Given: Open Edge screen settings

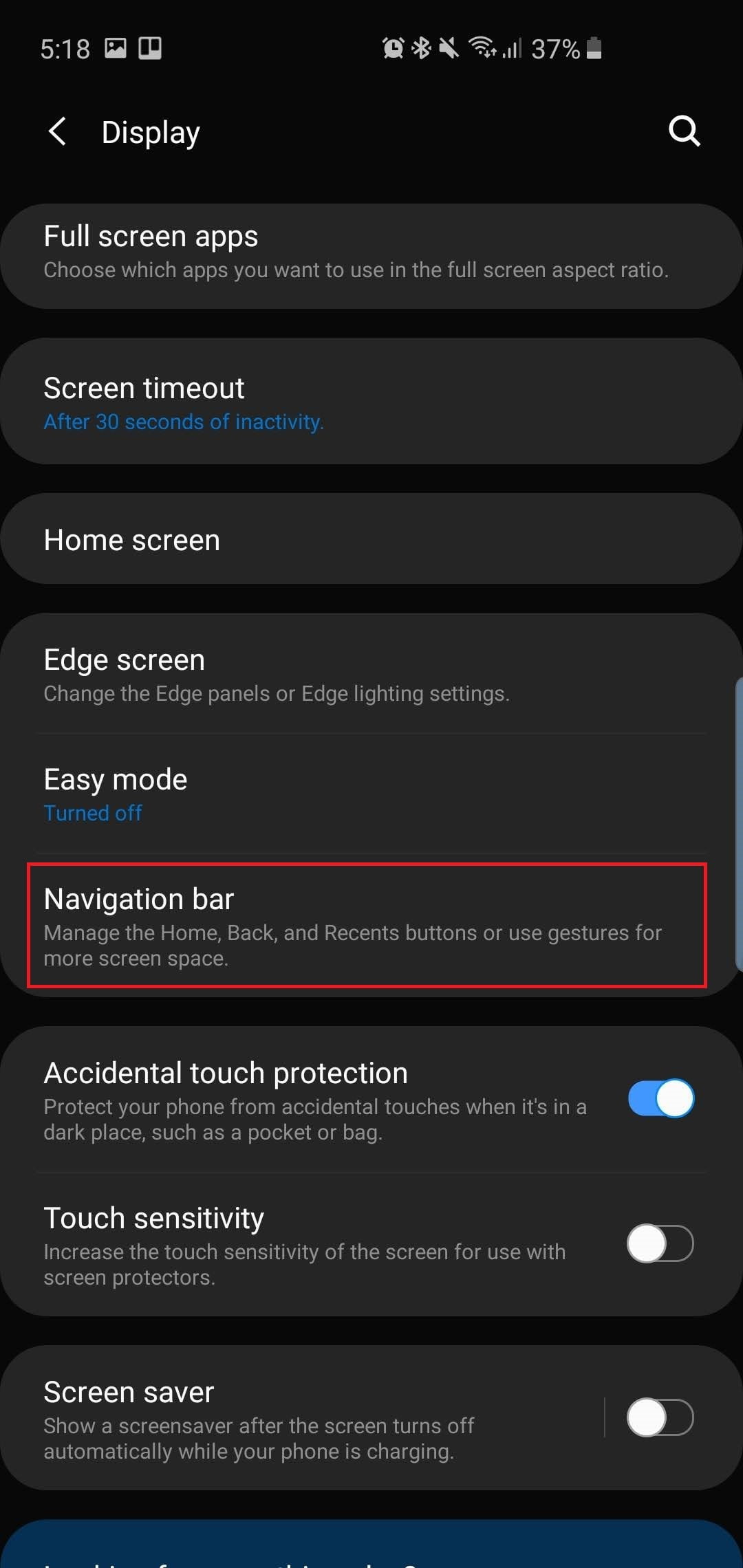Looking at the screenshot, I should point(371,675).
